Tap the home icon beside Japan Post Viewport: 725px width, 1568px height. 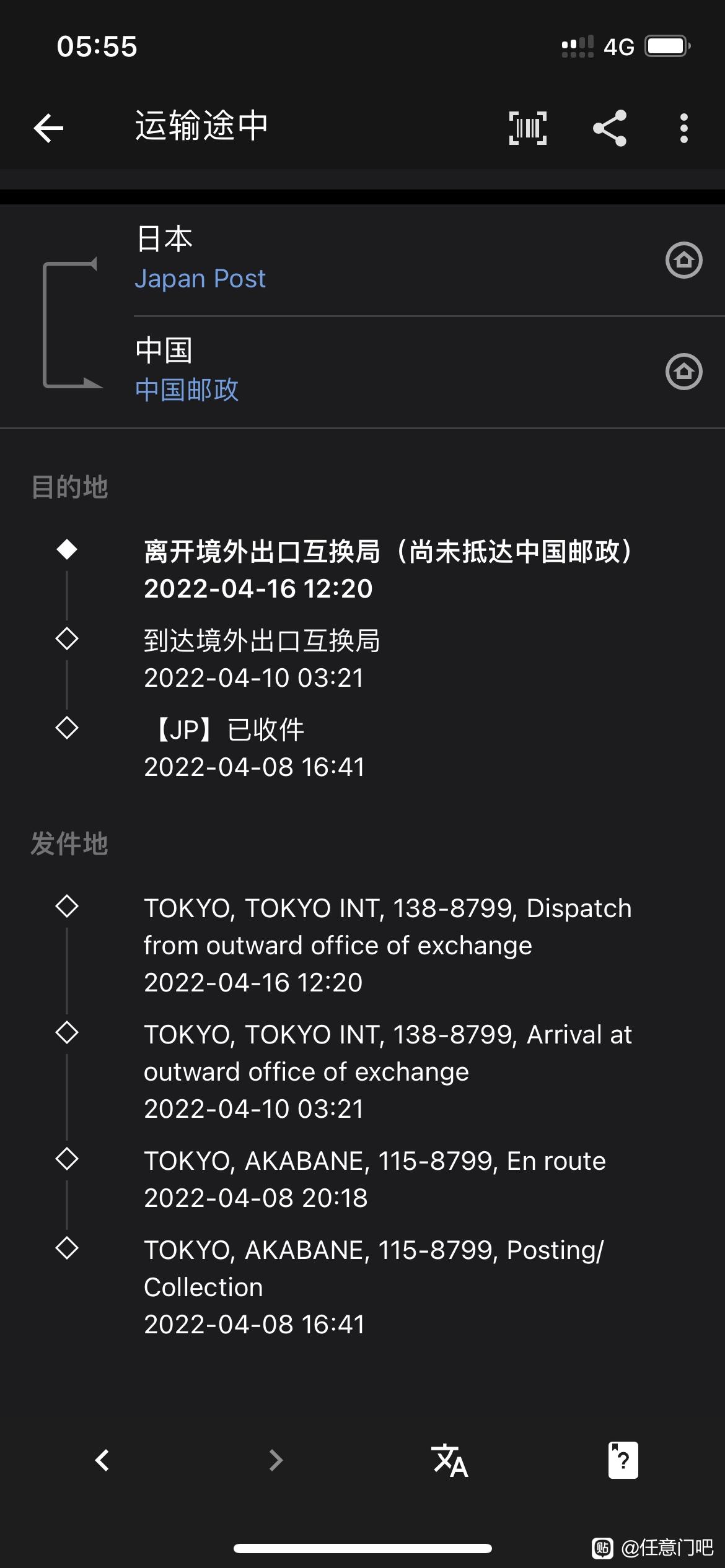[684, 259]
